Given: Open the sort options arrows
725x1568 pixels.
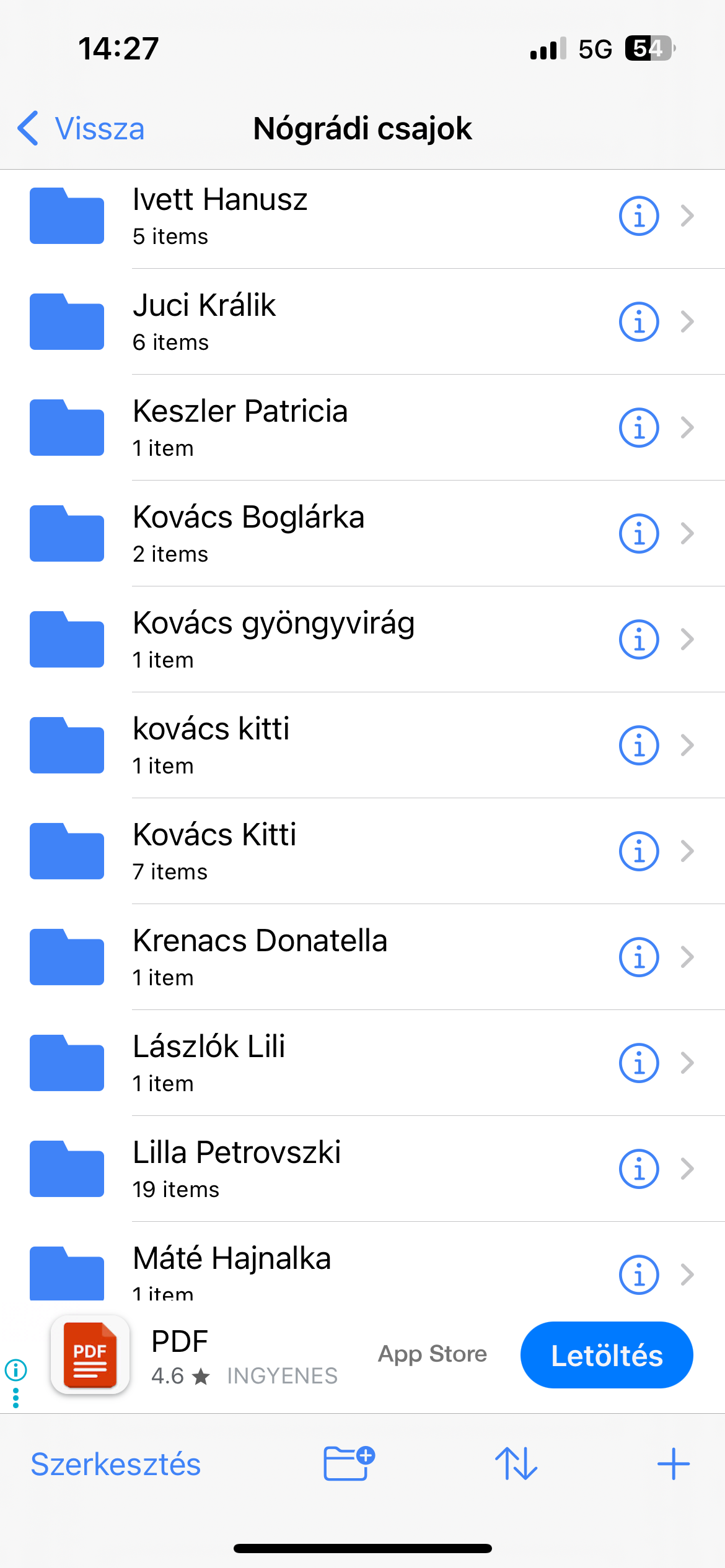Looking at the screenshot, I should pos(516,1464).
